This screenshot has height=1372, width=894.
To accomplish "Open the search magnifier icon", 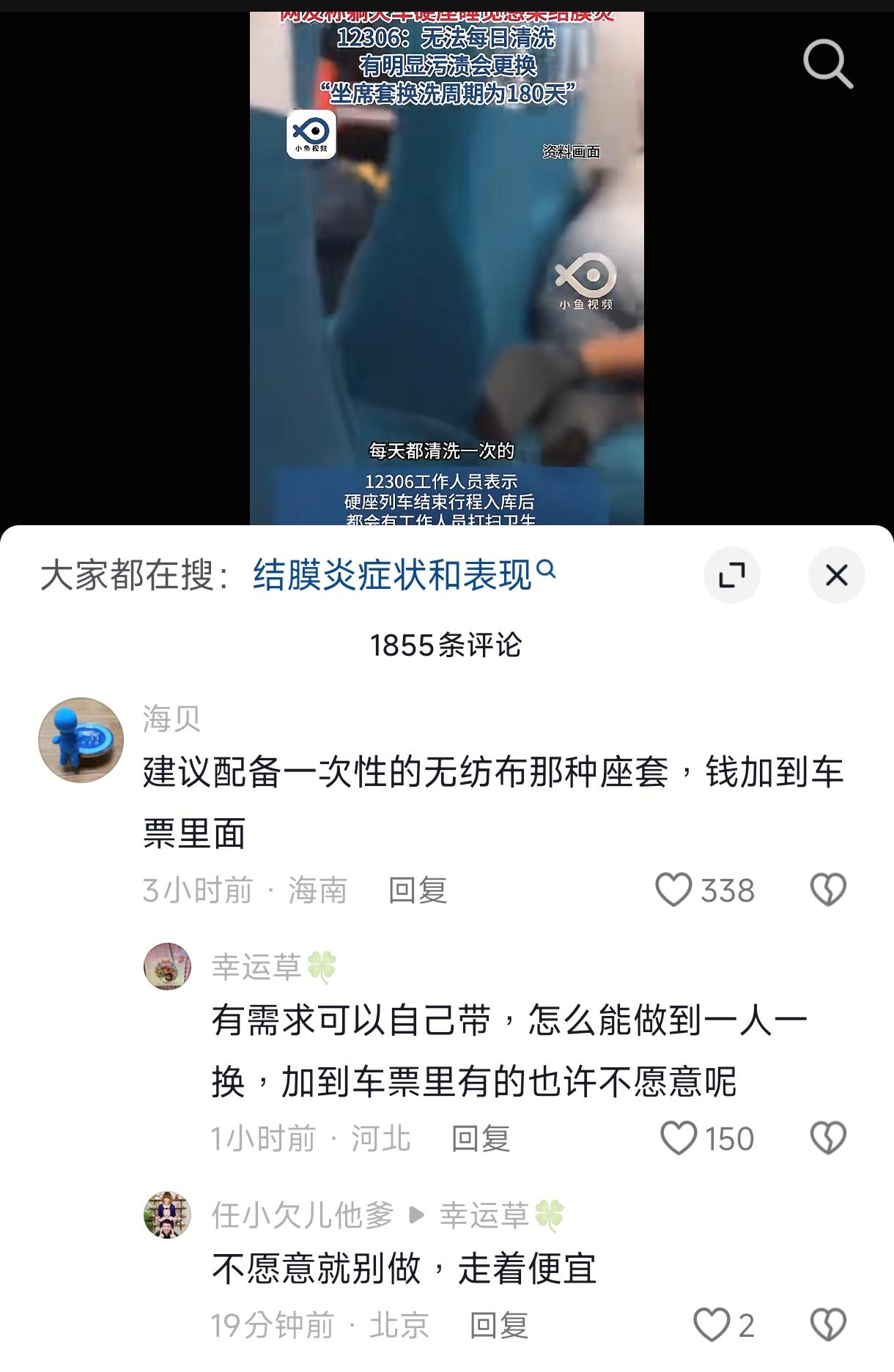I will [827, 64].
